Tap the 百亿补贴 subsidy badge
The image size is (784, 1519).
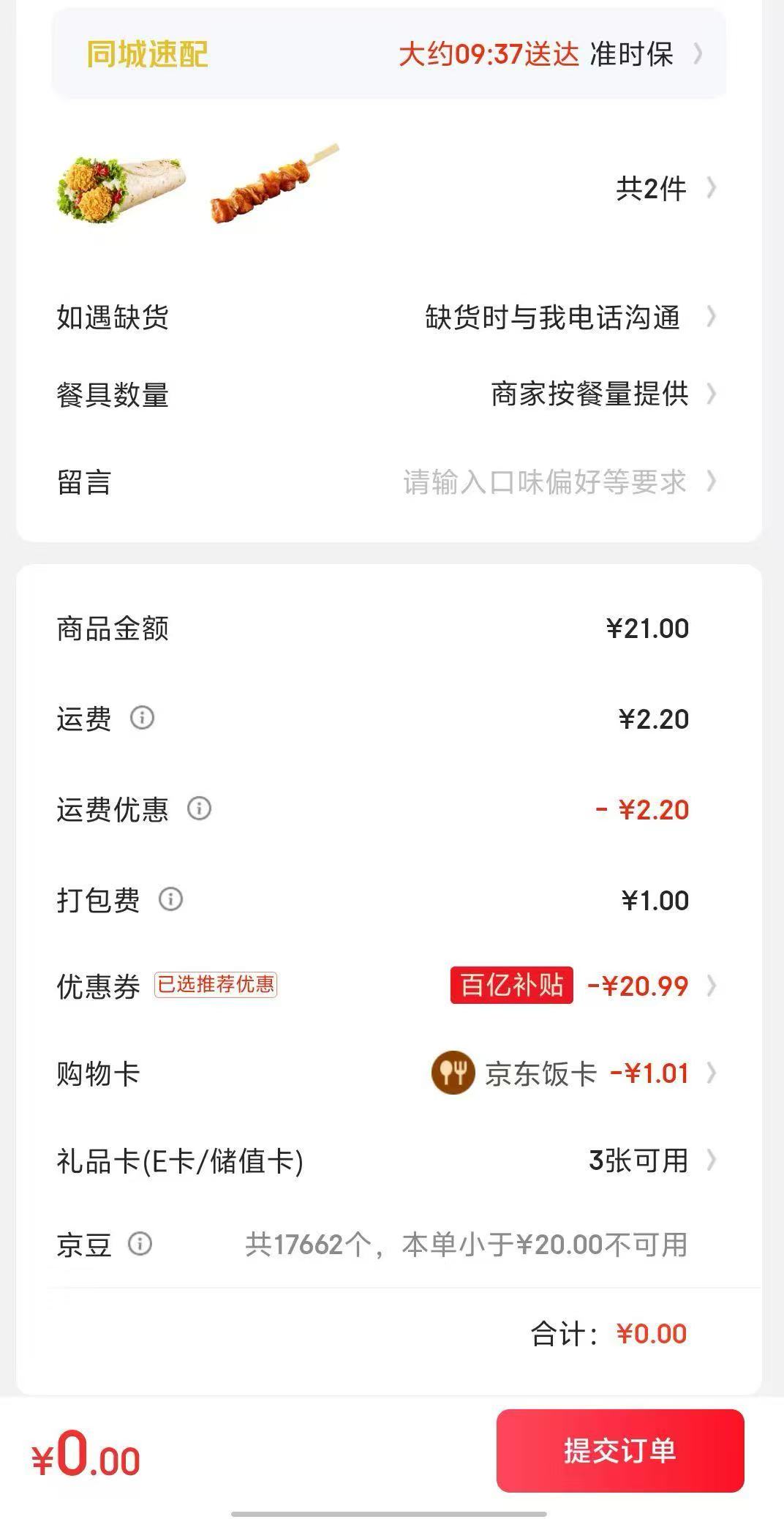(x=512, y=986)
